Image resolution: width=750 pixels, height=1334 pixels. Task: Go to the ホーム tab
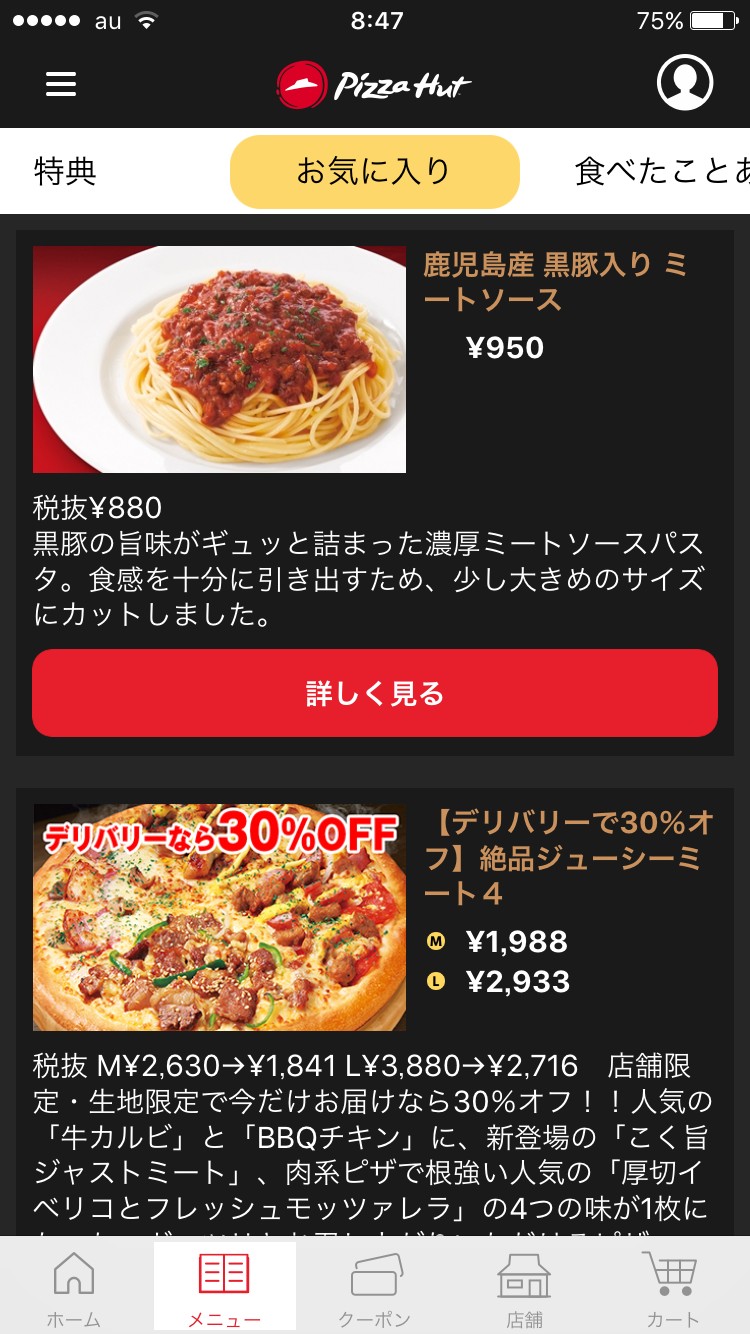[x=74, y=1288]
